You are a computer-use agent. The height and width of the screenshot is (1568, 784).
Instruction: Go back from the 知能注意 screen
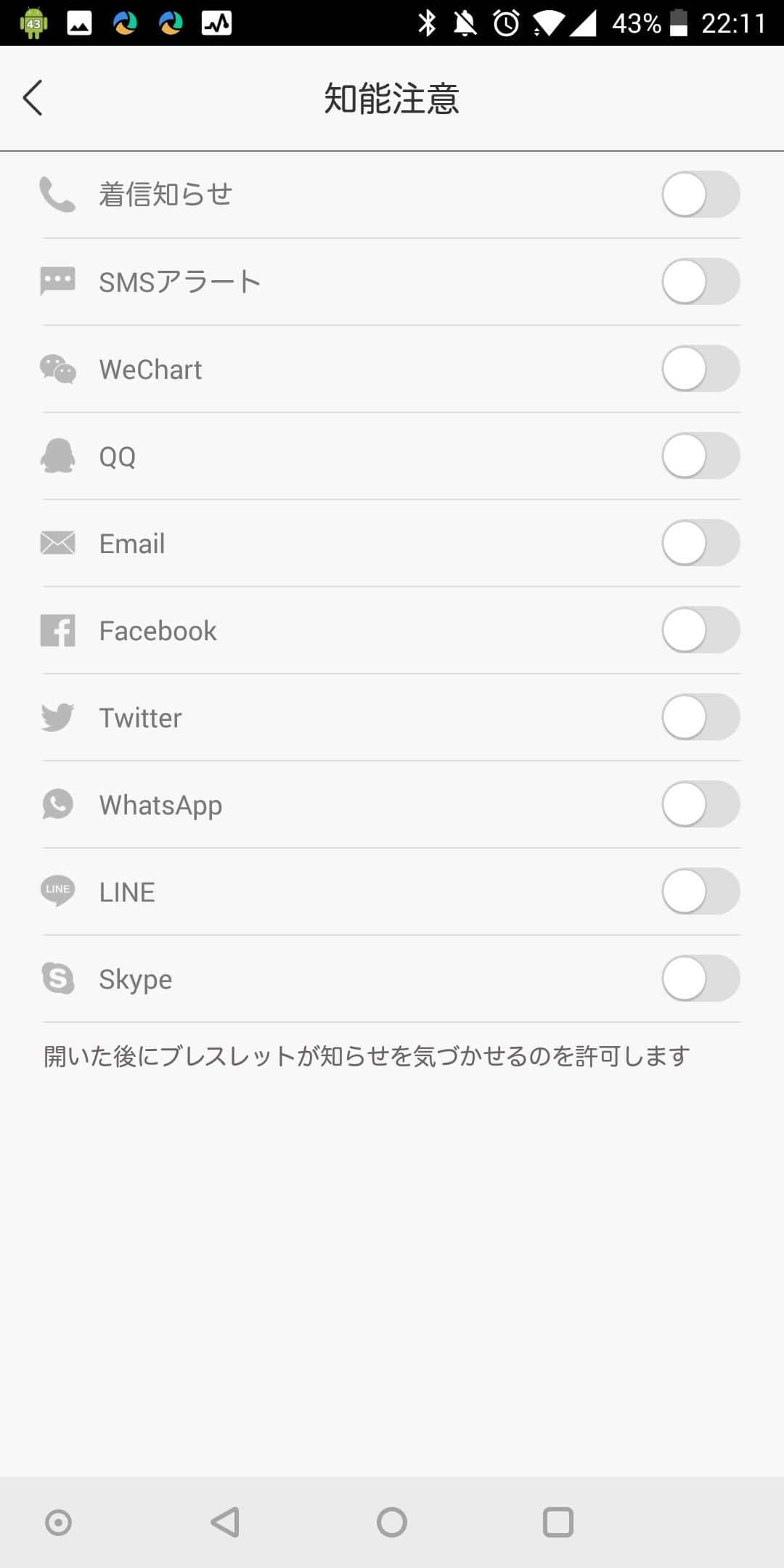coord(33,98)
